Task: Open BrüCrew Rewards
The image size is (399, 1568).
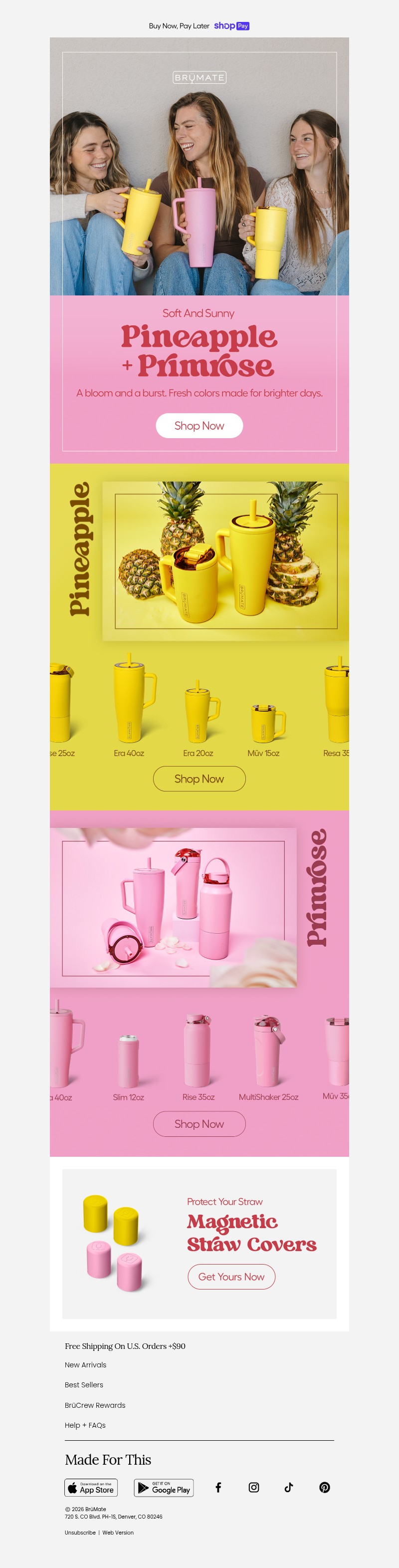Action: pyautogui.click(x=95, y=1405)
